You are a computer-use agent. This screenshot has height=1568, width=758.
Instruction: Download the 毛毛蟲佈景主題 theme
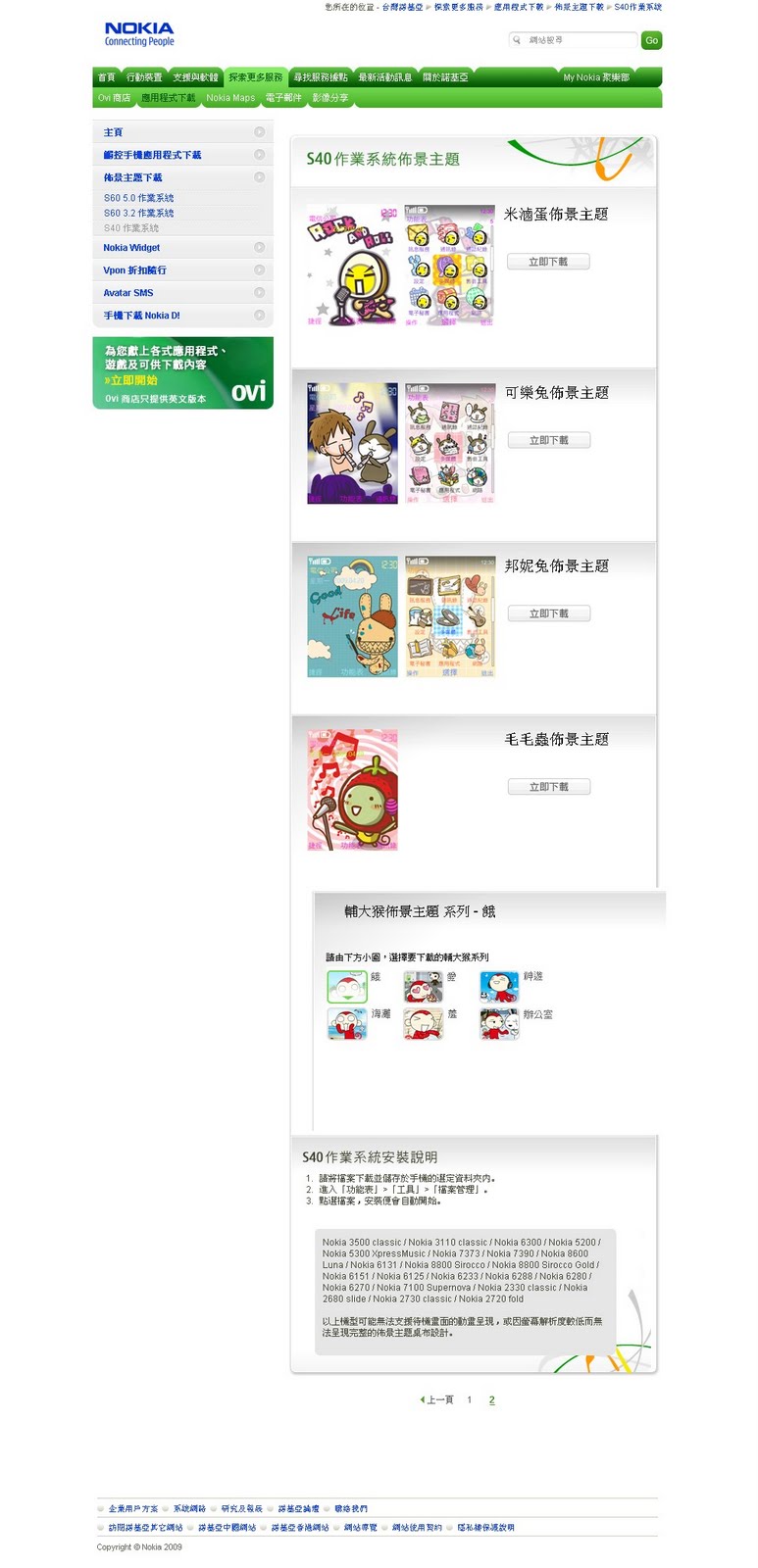point(549,787)
